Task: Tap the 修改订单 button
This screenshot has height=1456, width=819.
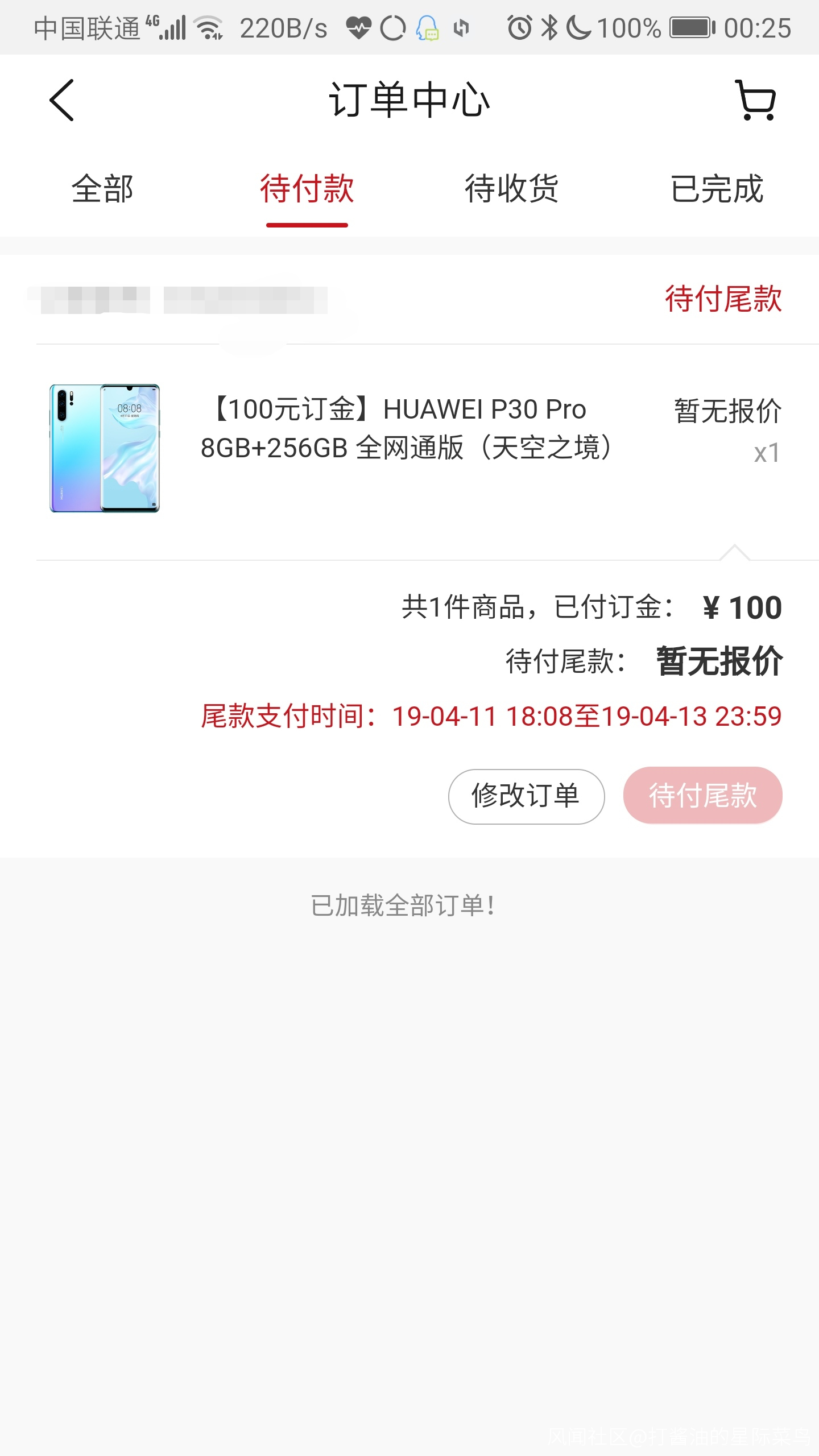Action: coord(526,796)
